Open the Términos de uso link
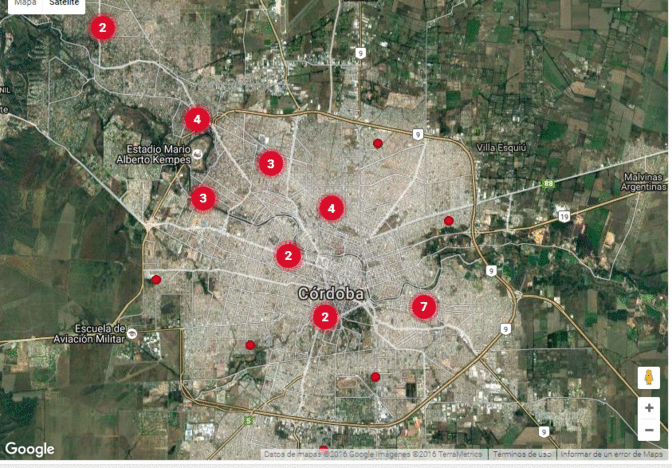 click(x=522, y=454)
